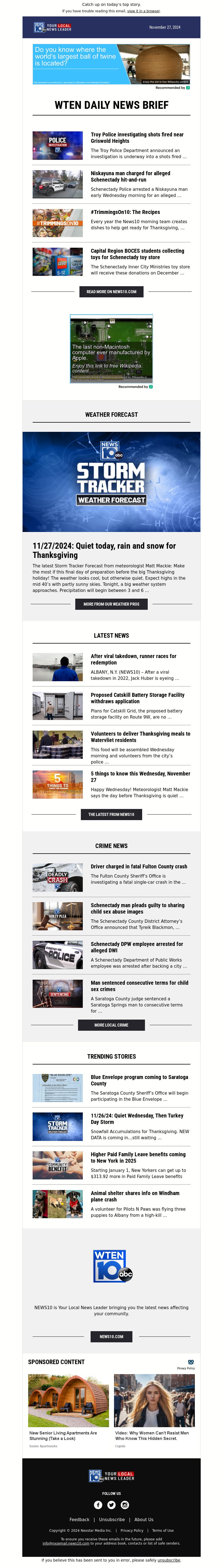223x1568 pixels.
Task: Open the Privacy Policy footer link
Action: (132, 1530)
